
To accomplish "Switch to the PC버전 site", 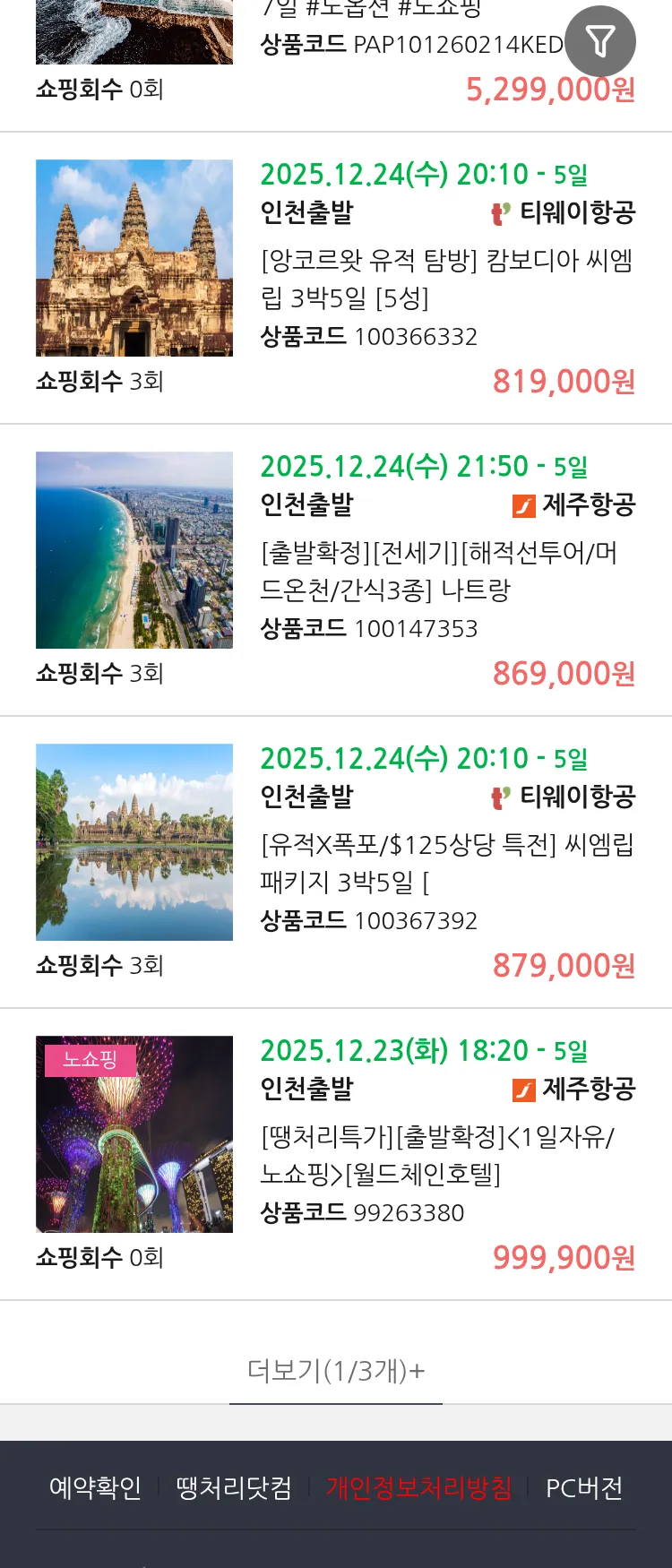I will [x=584, y=1488].
